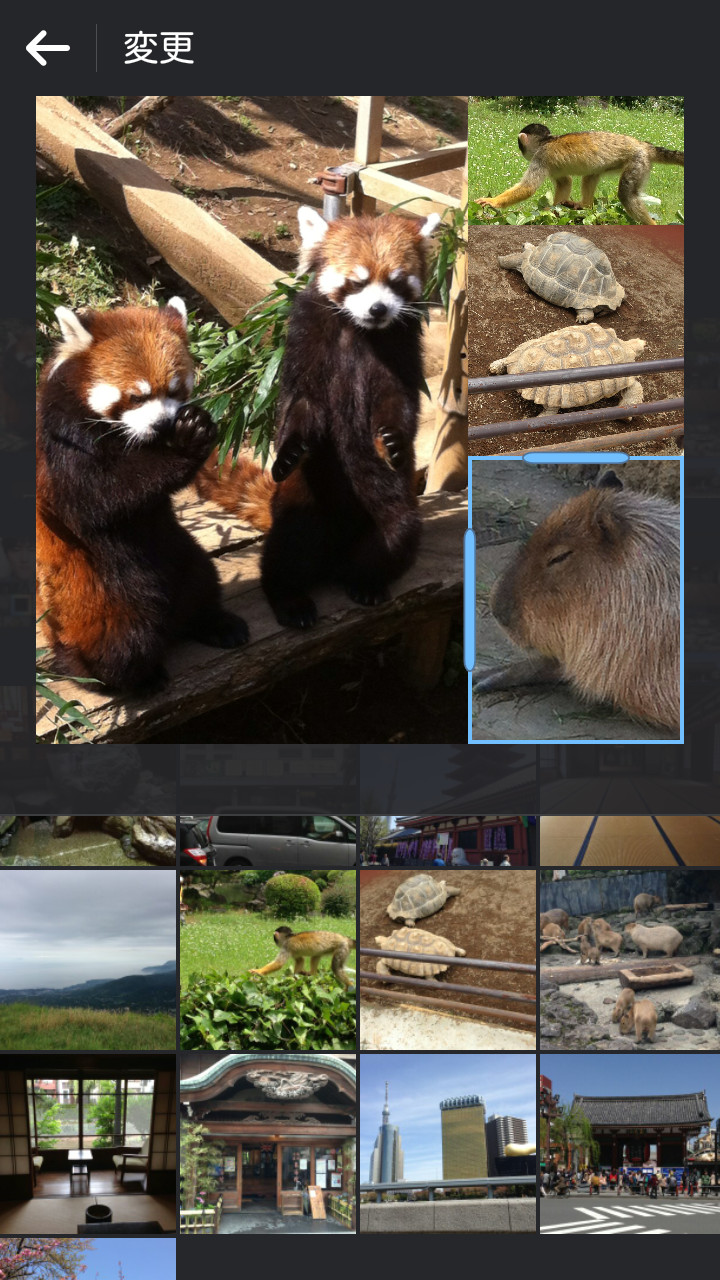
Task: Choose the temple gate street photo
Action: coord(630,1143)
